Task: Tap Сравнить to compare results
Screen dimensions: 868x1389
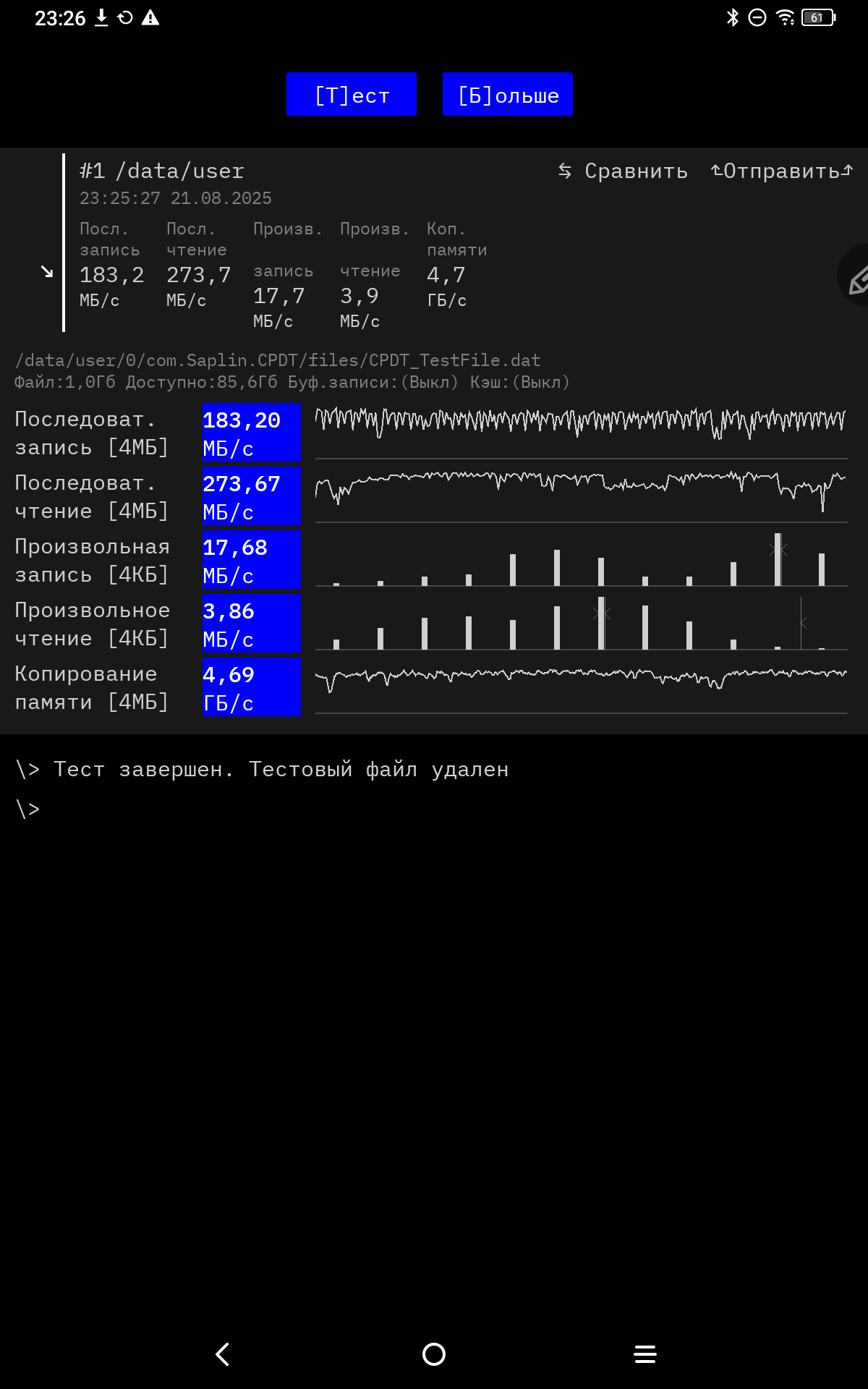Action: (623, 171)
